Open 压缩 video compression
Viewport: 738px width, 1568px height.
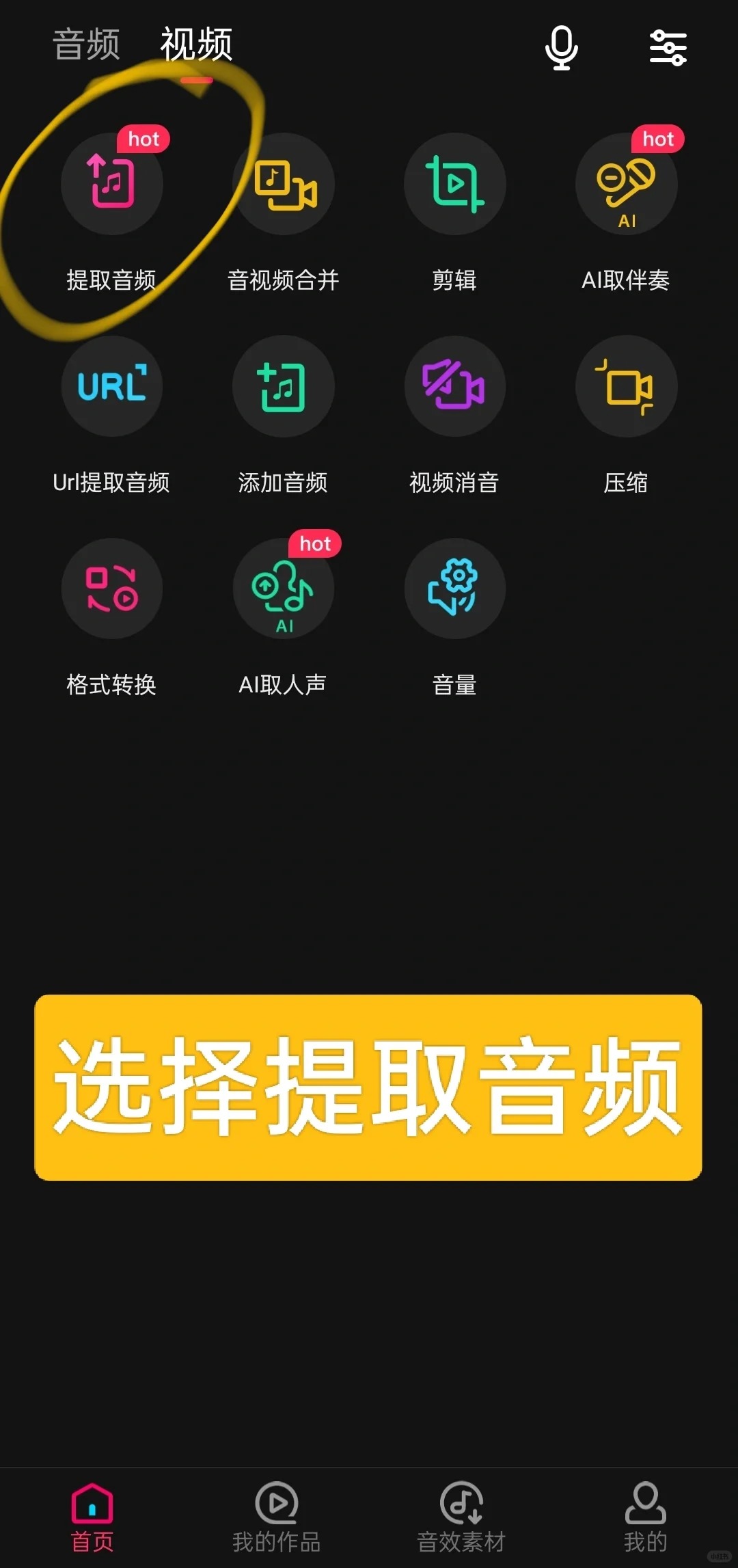point(626,387)
